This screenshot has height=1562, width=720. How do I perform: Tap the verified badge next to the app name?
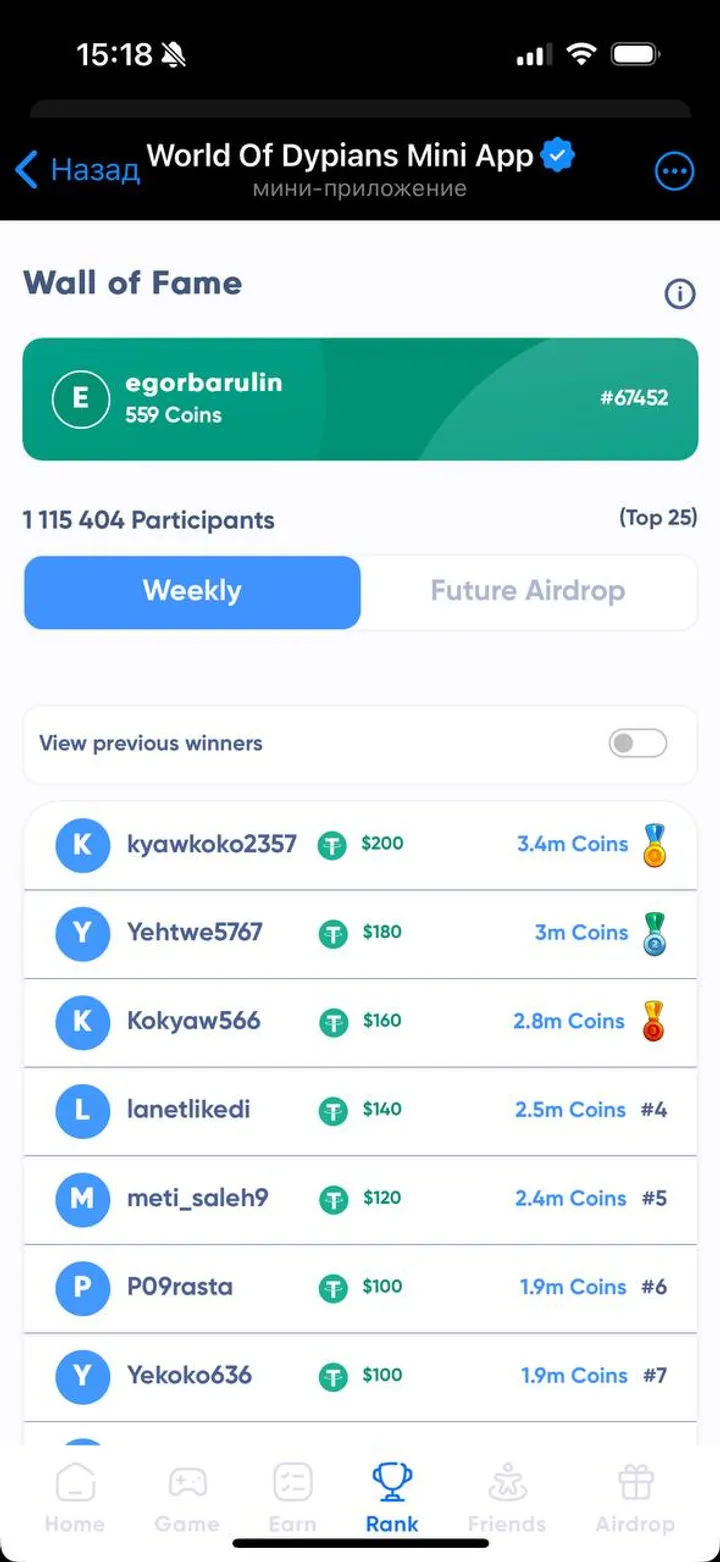[557, 155]
